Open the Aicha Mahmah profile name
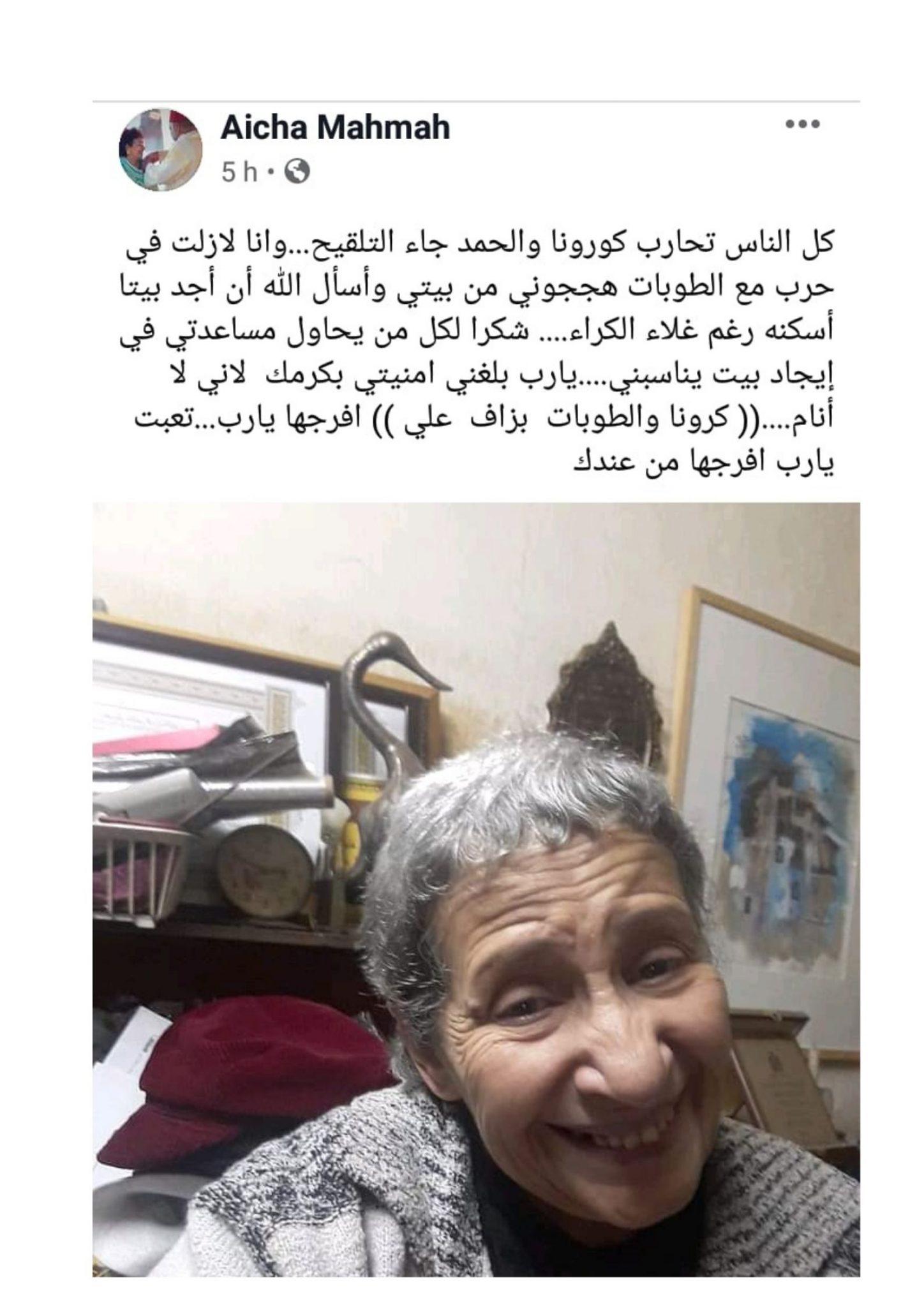This screenshot has width=924, height=1307. pyautogui.click(x=336, y=128)
